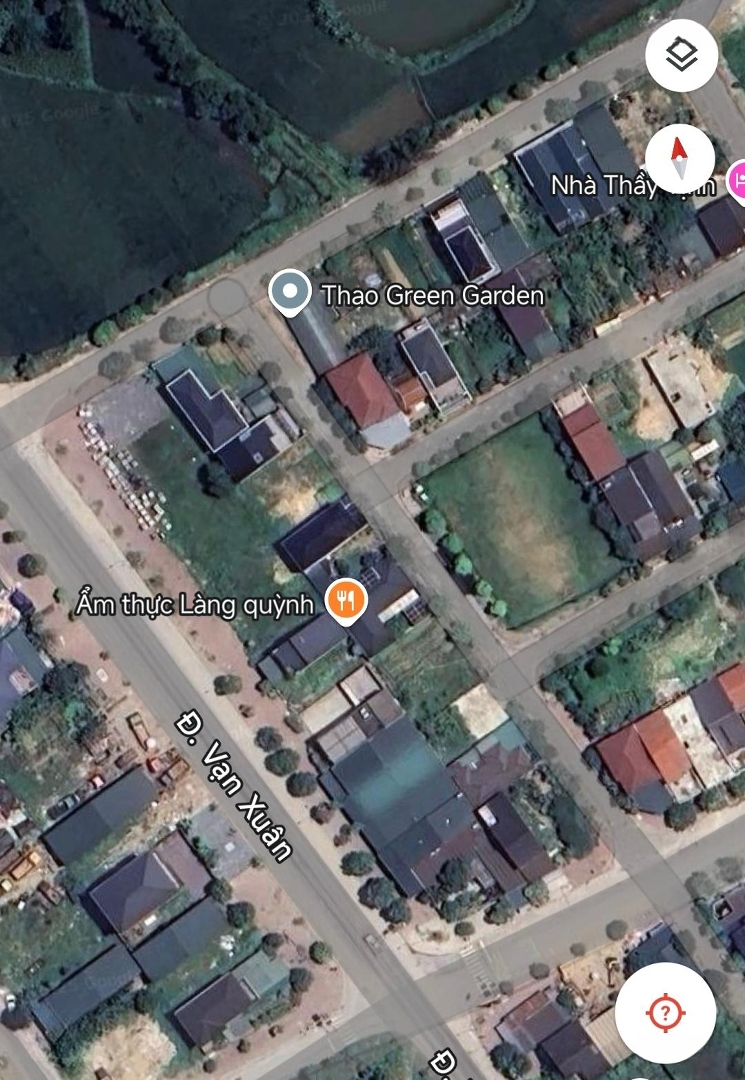Select the Thao Green Garden pin
The image size is (745, 1080).
(x=290, y=293)
